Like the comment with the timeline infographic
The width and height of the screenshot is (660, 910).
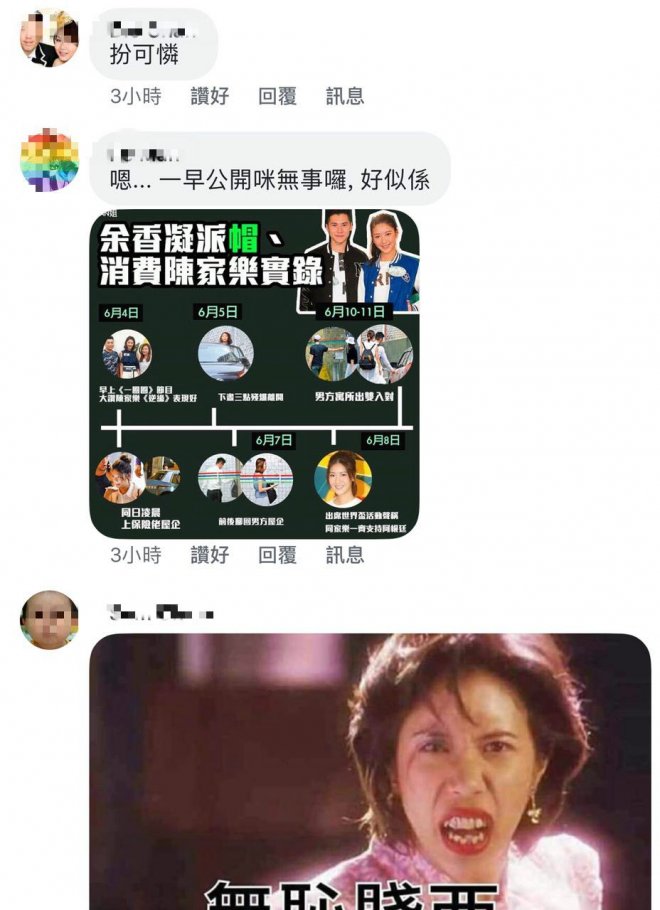coord(210,555)
